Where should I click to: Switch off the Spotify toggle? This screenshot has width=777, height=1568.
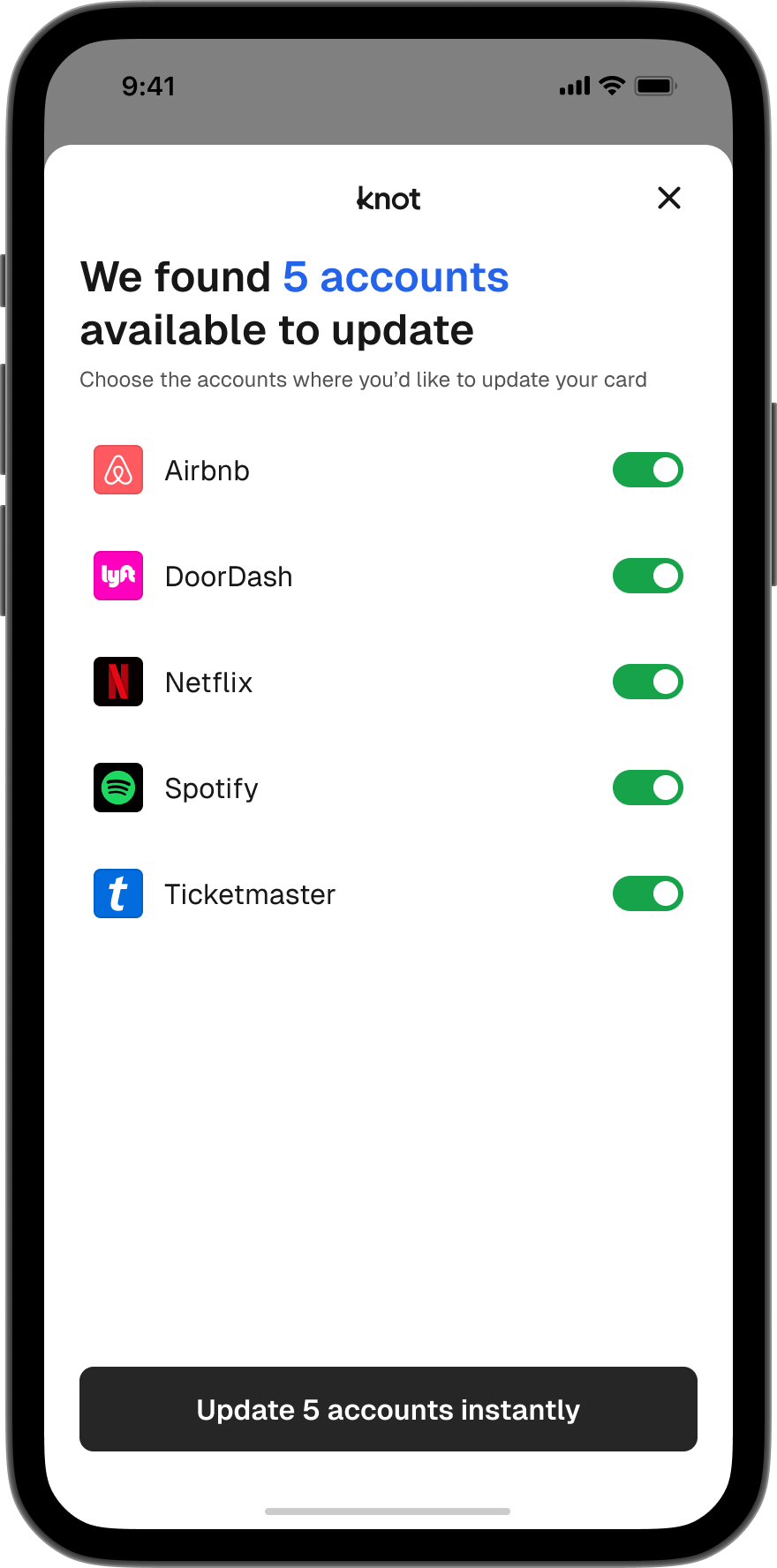pos(647,788)
